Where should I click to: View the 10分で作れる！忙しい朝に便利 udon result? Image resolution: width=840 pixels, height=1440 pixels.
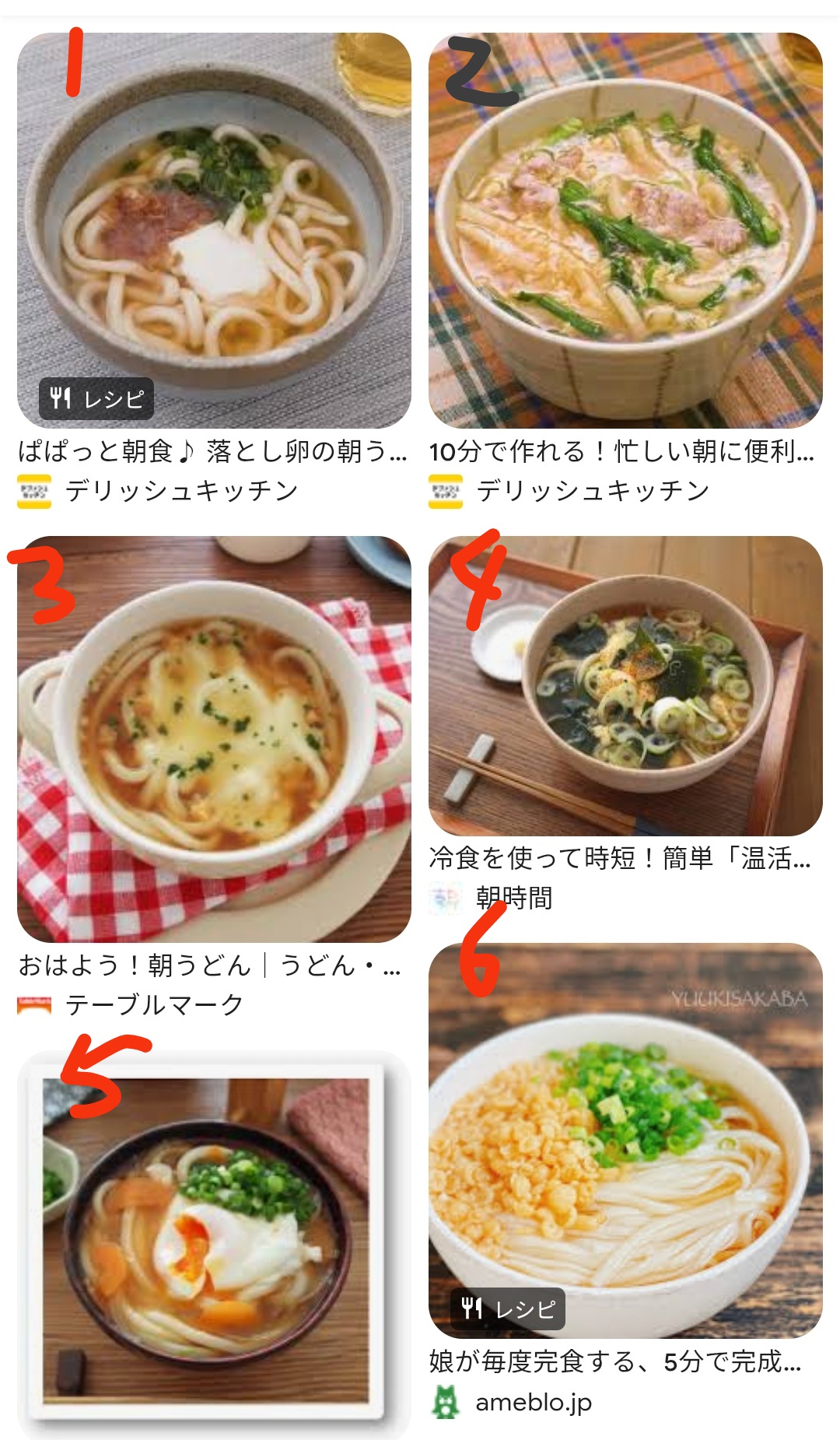click(625, 230)
